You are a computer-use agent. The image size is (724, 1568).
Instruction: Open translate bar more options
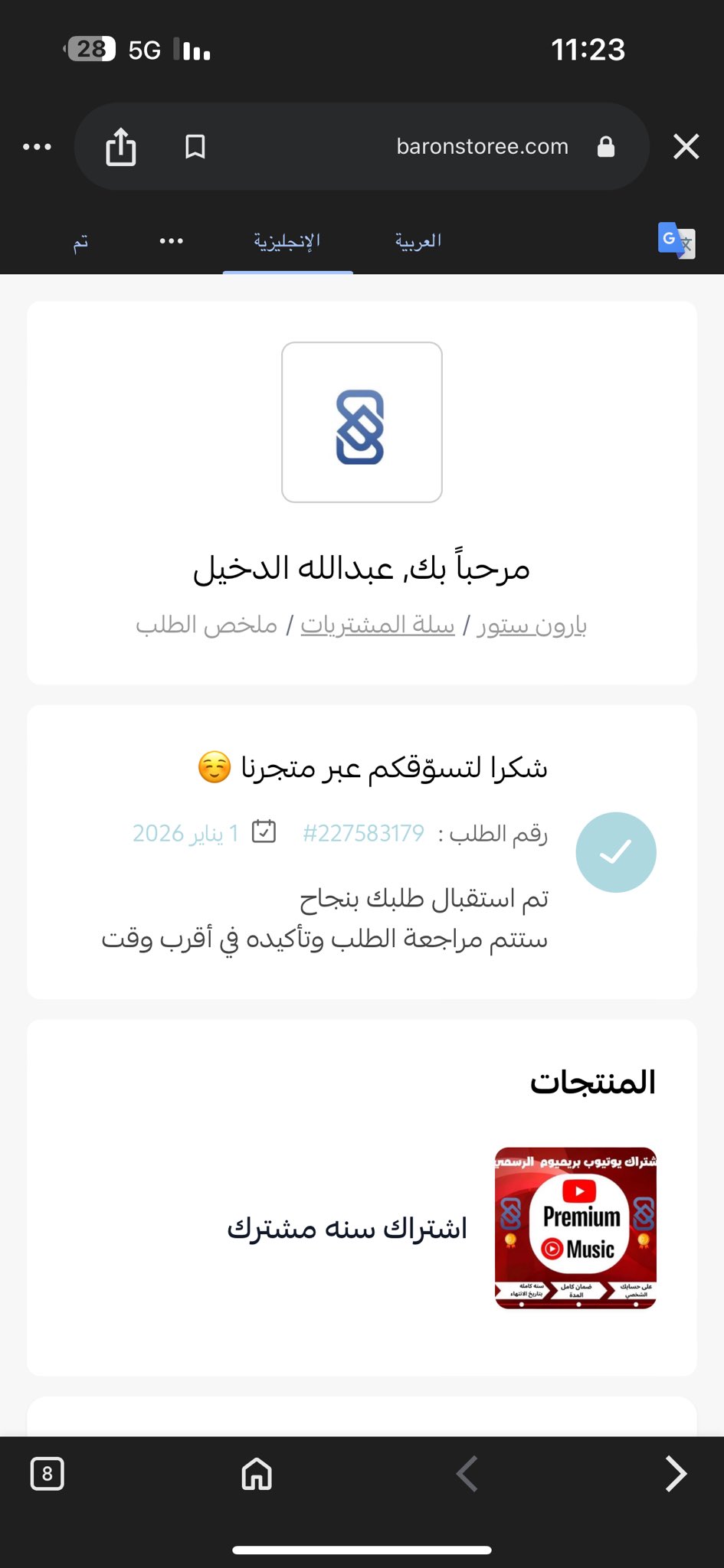(171, 241)
